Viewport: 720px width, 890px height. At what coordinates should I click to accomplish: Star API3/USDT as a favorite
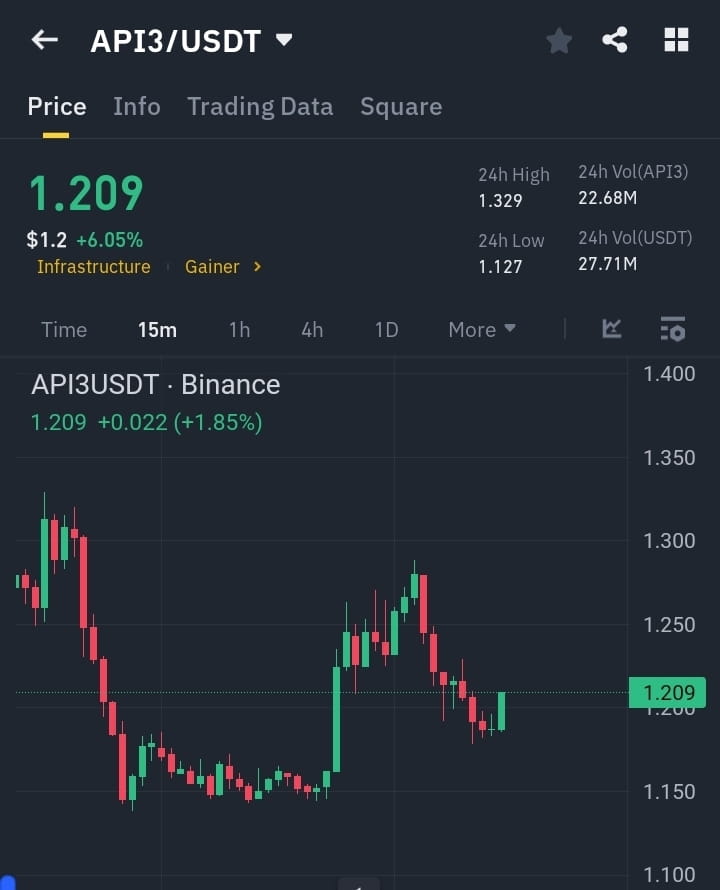tap(558, 40)
